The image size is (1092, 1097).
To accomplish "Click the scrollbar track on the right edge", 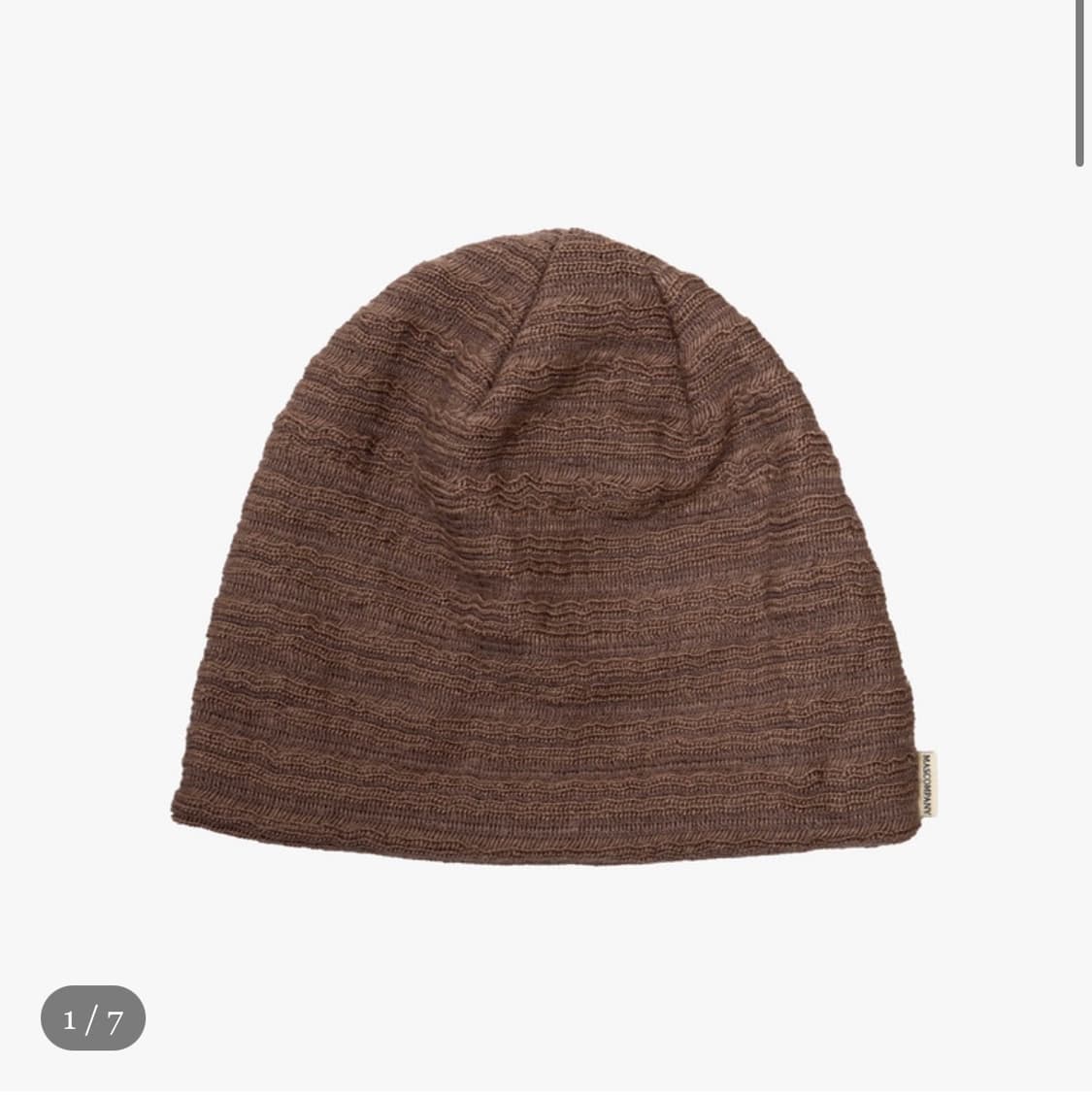I will [x=1080, y=388].
